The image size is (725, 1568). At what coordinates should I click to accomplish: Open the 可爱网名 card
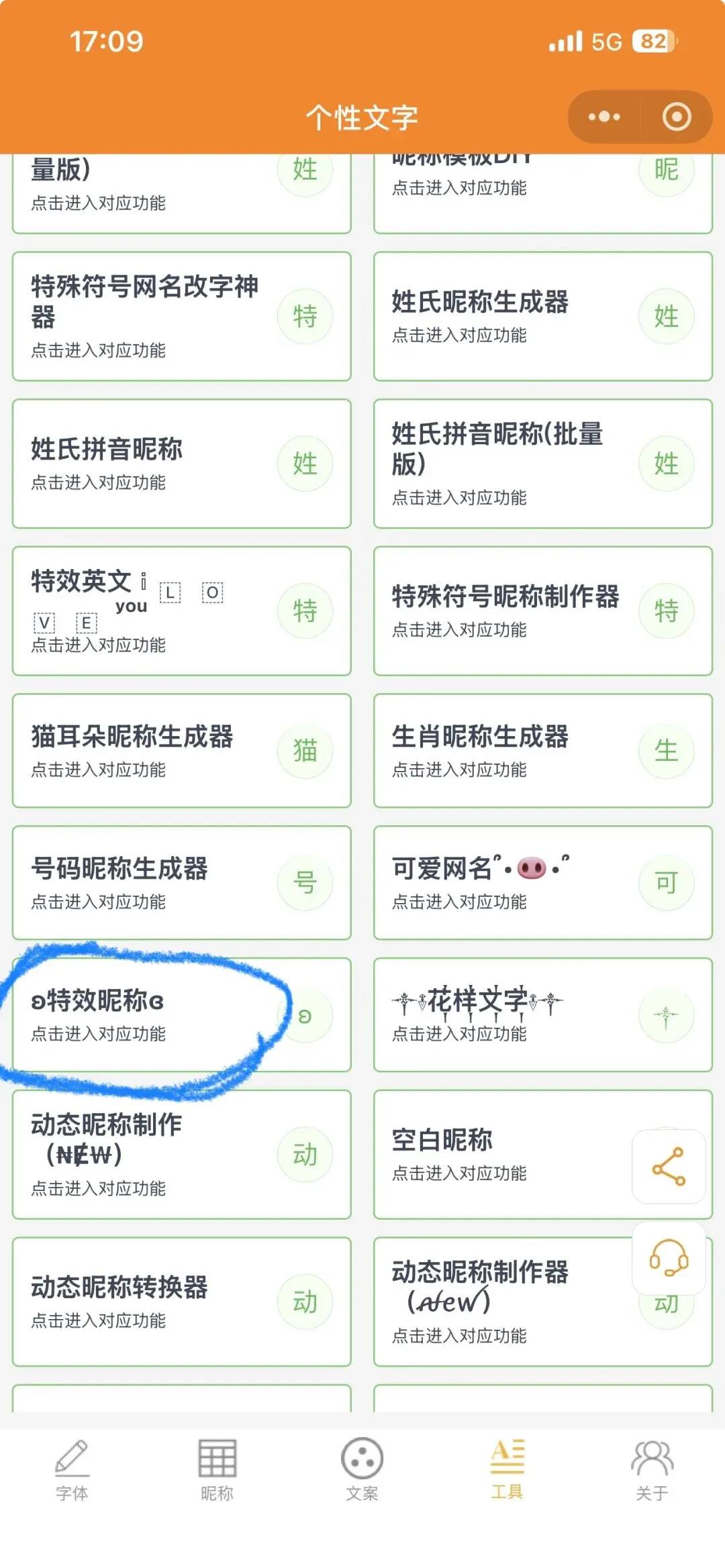tap(542, 883)
